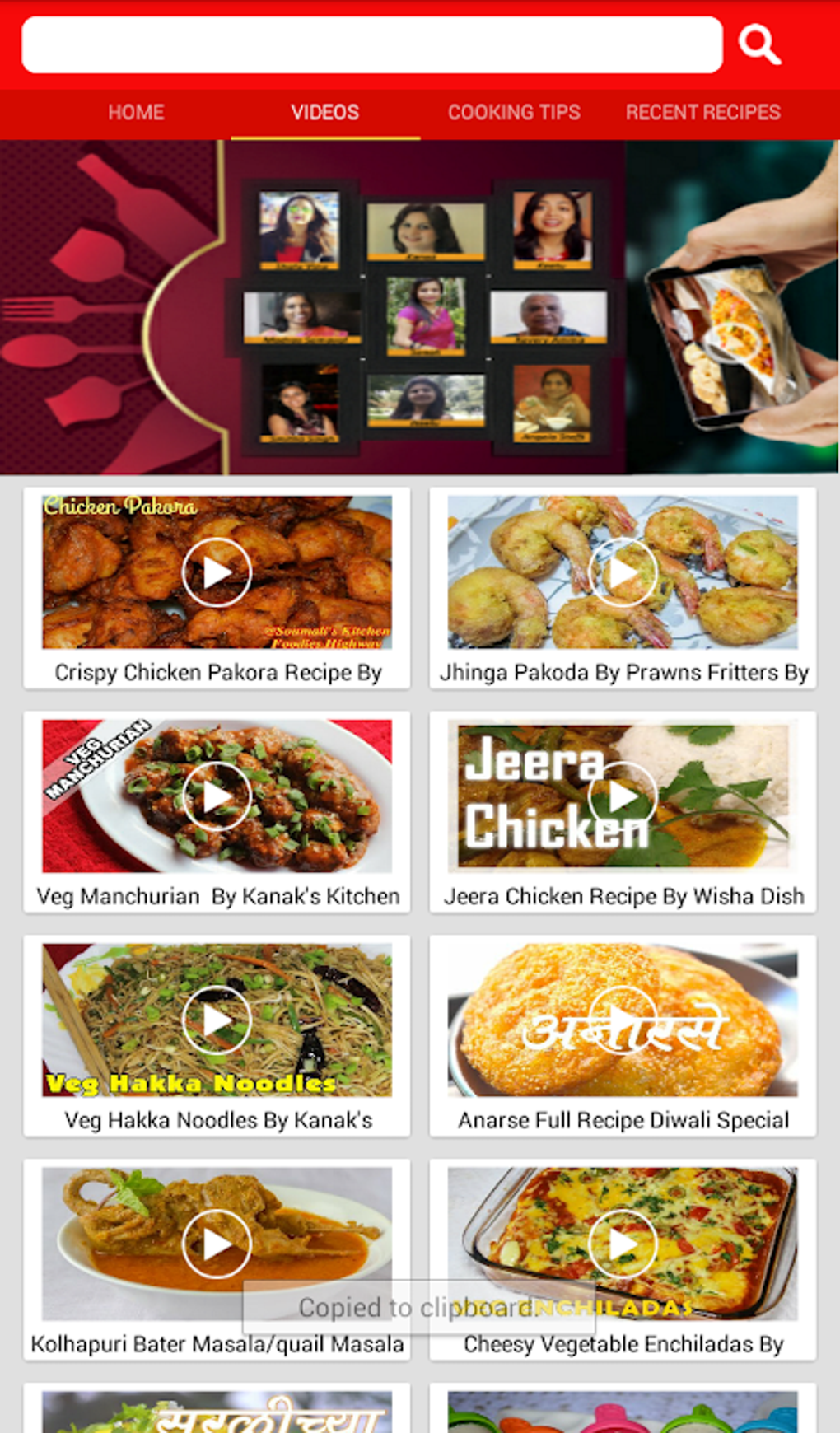Switch to the Home tab
Viewport: 840px width, 1433px height.
coord(136,113)
